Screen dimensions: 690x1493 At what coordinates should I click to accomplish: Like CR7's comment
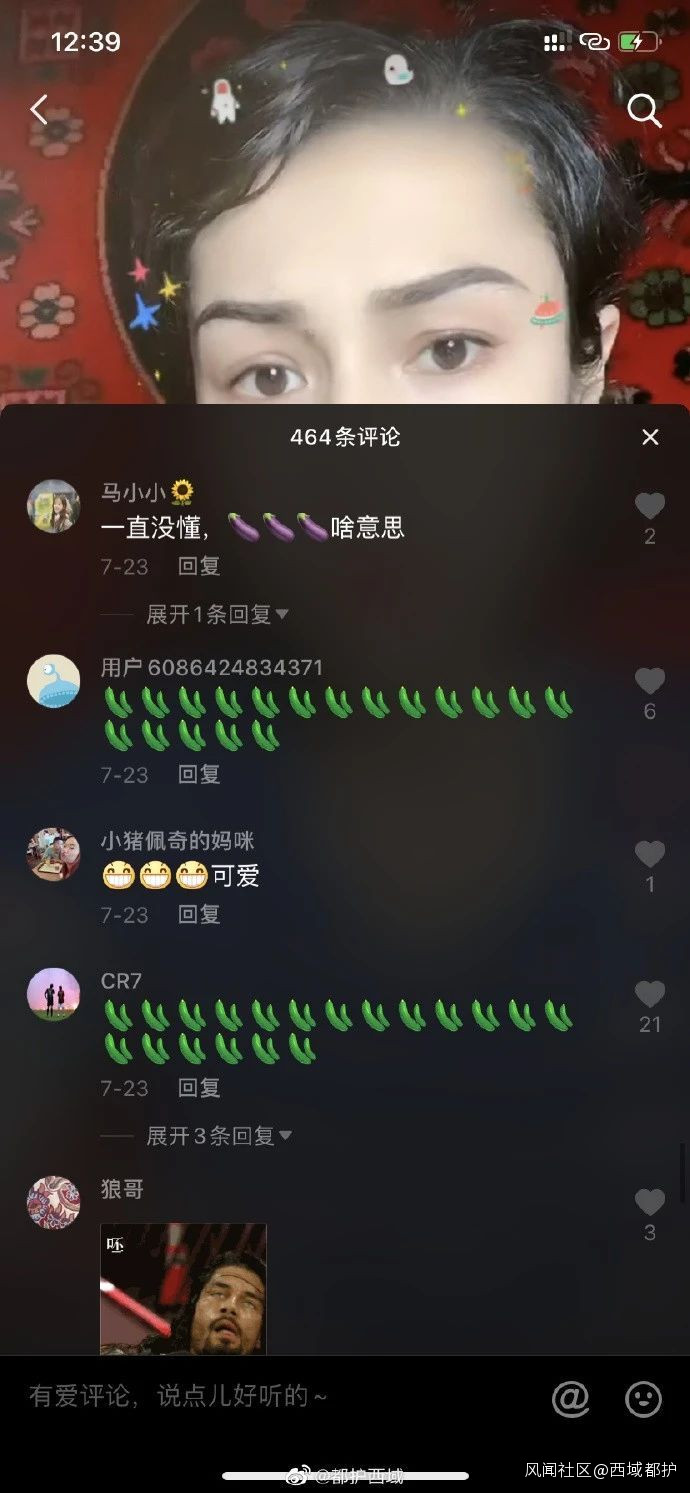coord(650,994)
